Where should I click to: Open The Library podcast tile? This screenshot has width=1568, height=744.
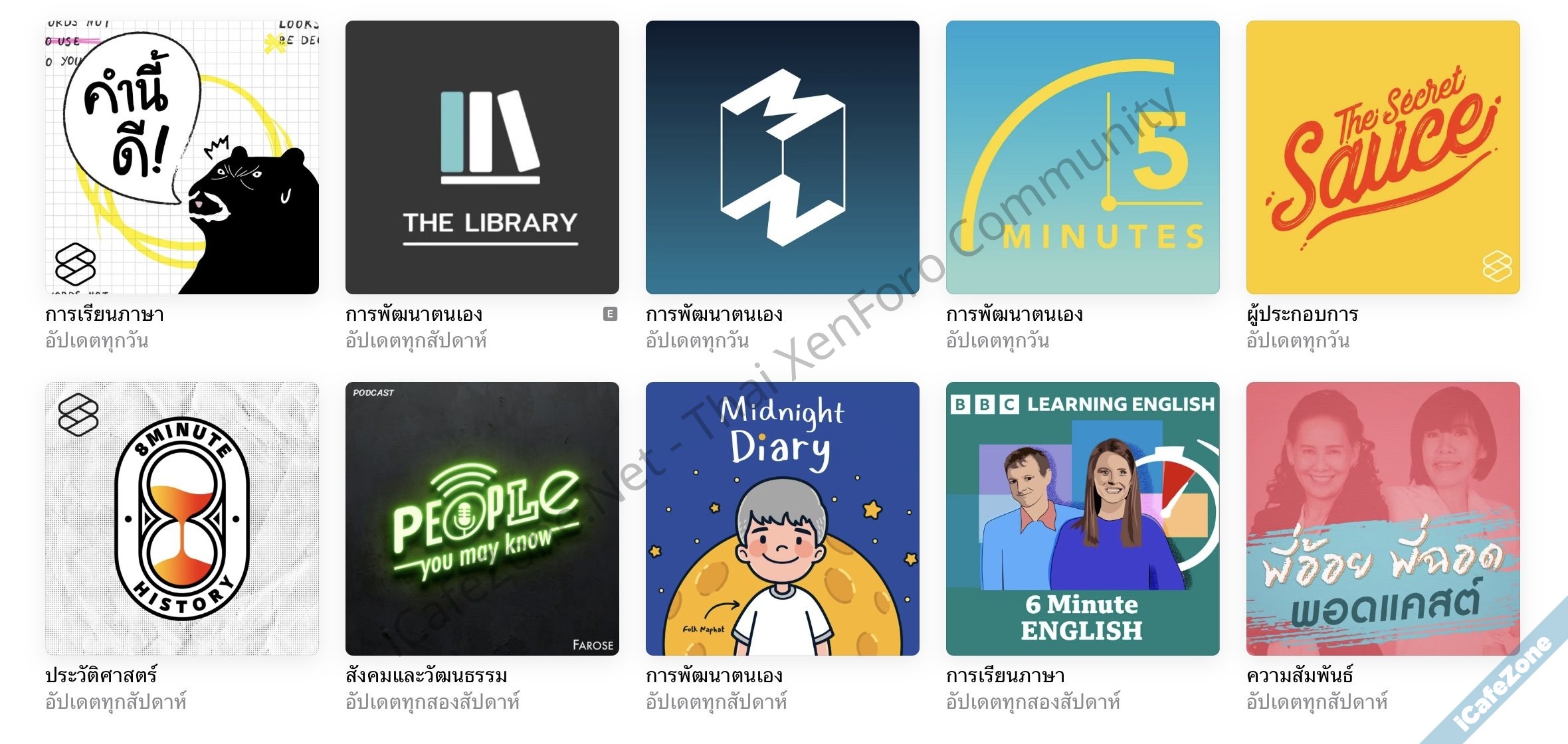[482, 157]
